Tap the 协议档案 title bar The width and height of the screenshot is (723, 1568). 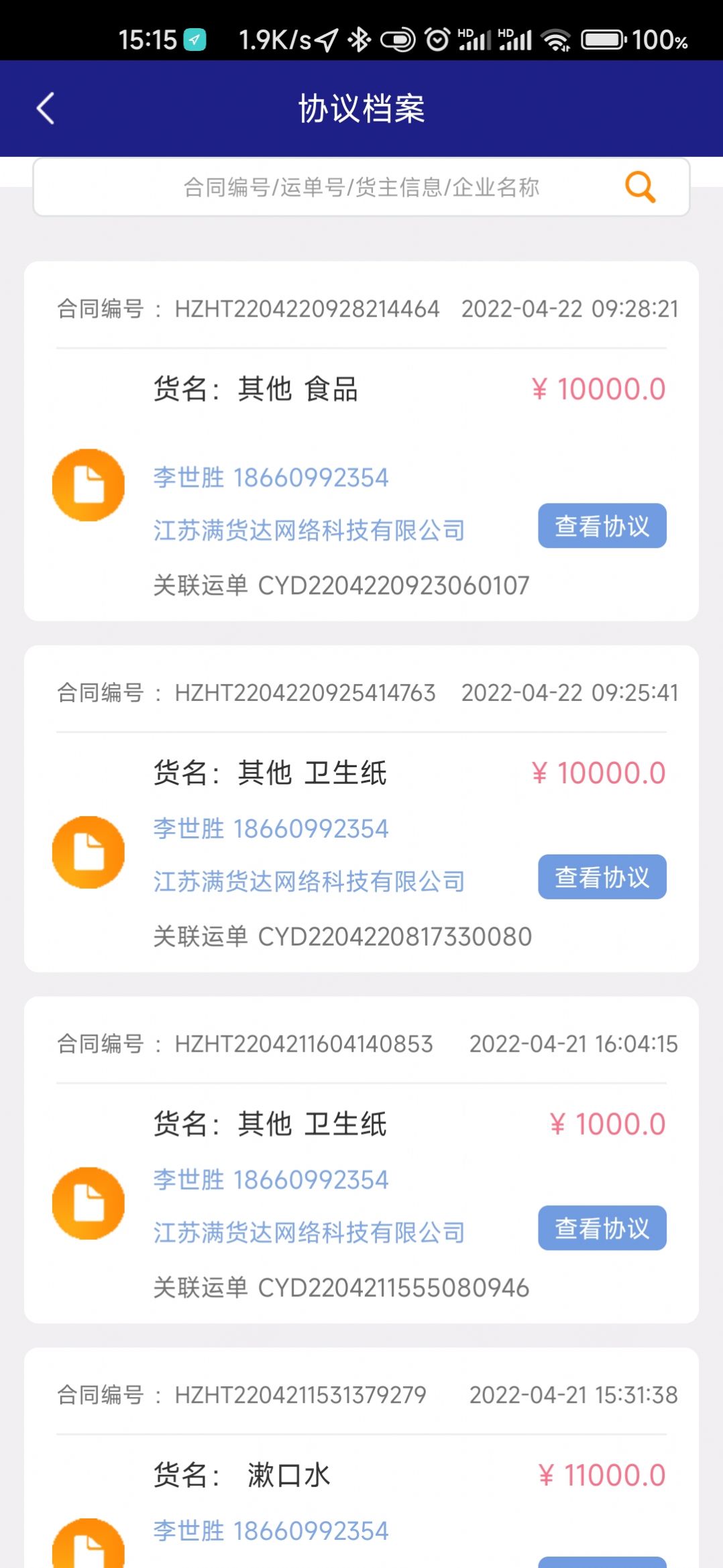coord(361,108)
